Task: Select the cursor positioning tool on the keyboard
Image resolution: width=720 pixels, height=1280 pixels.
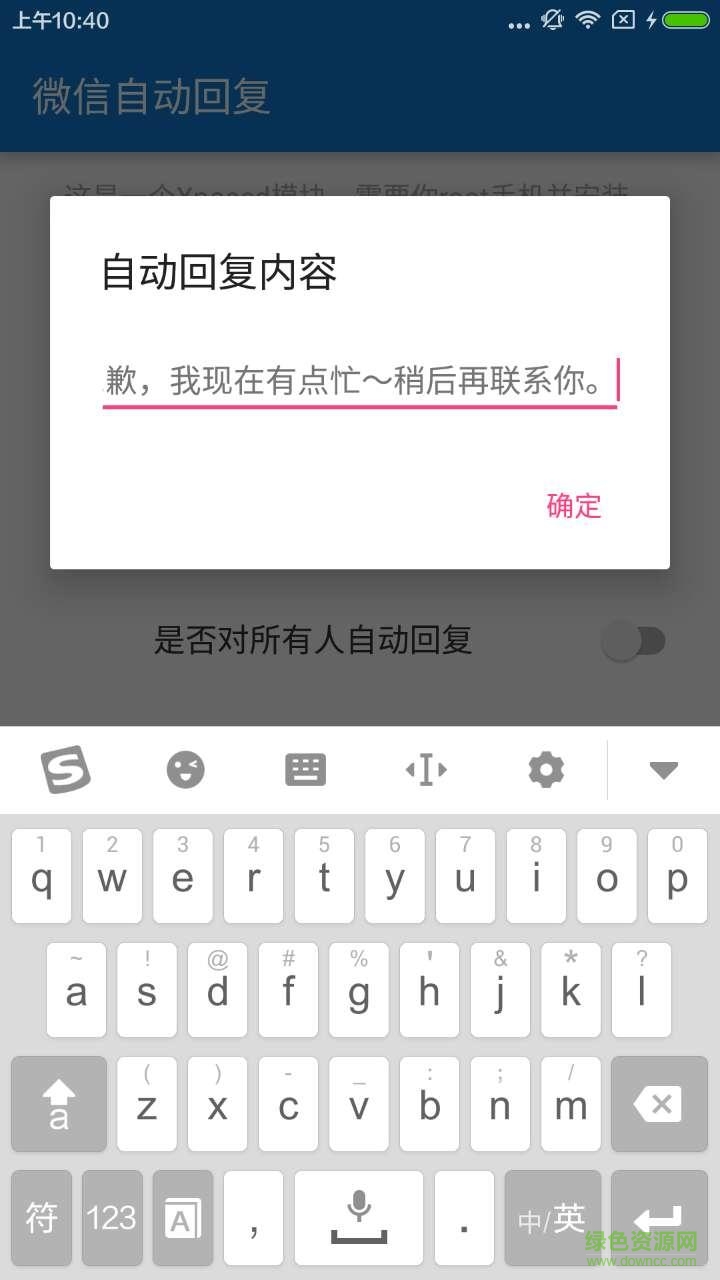Action: (426, 769)
